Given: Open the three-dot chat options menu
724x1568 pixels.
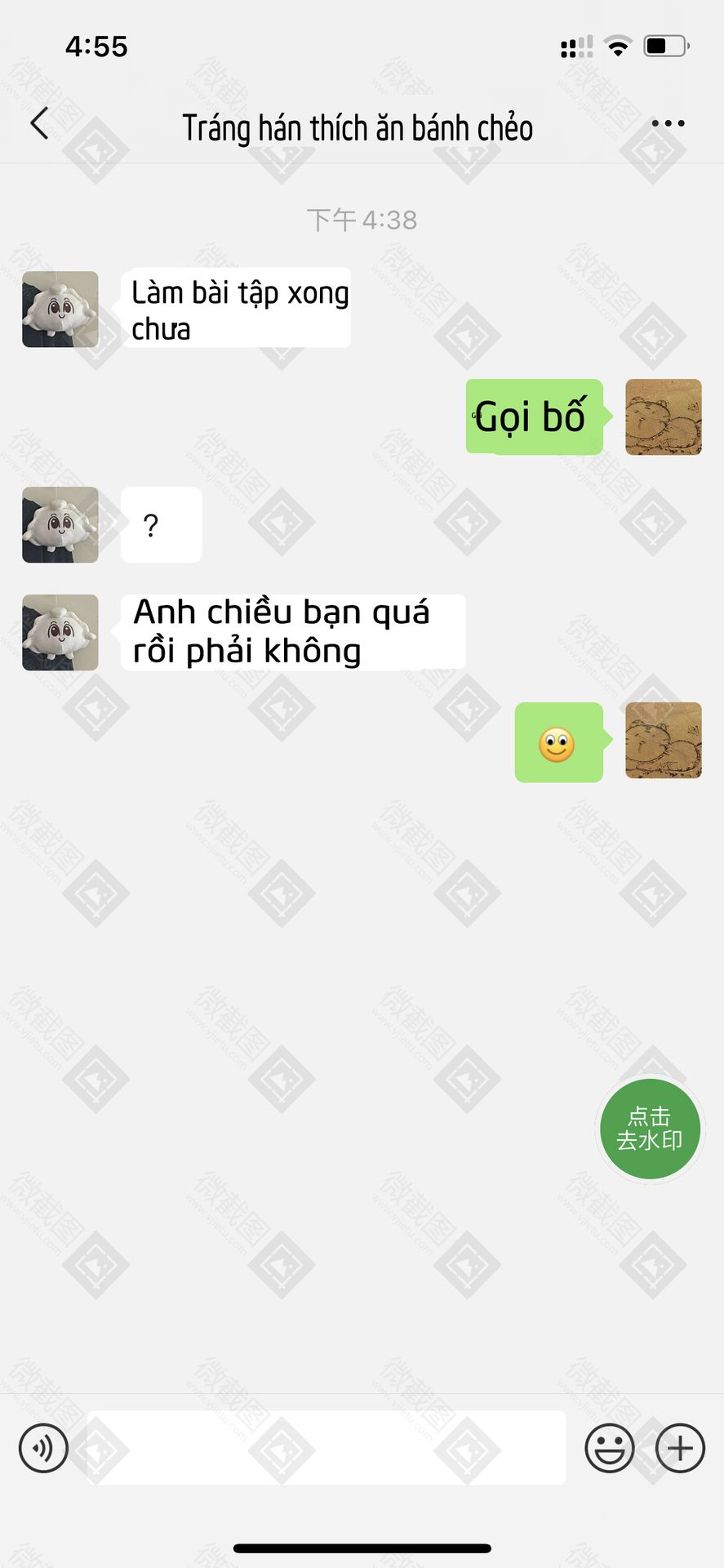Looking at the screenshot, I should tap(668, 124).
